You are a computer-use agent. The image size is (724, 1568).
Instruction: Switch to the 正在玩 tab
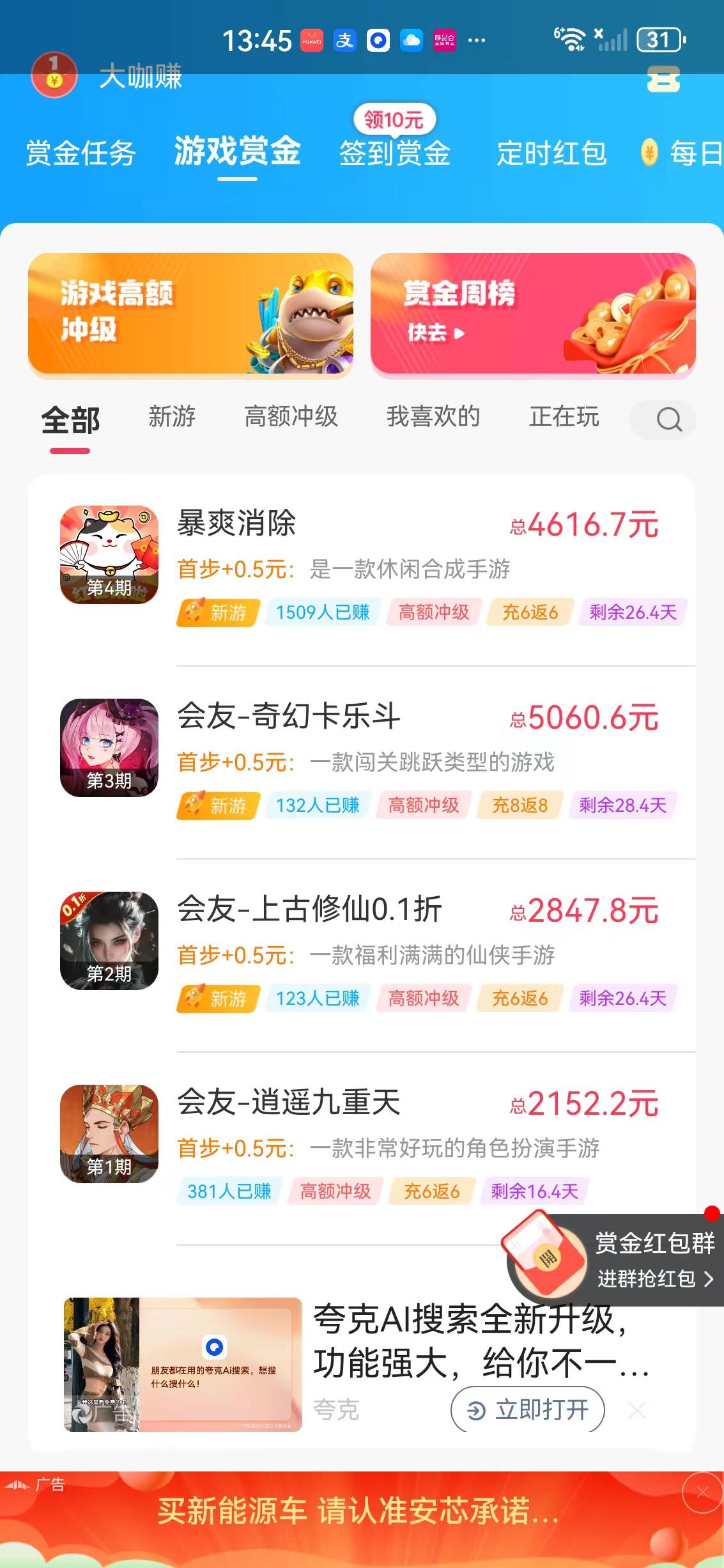564,419
